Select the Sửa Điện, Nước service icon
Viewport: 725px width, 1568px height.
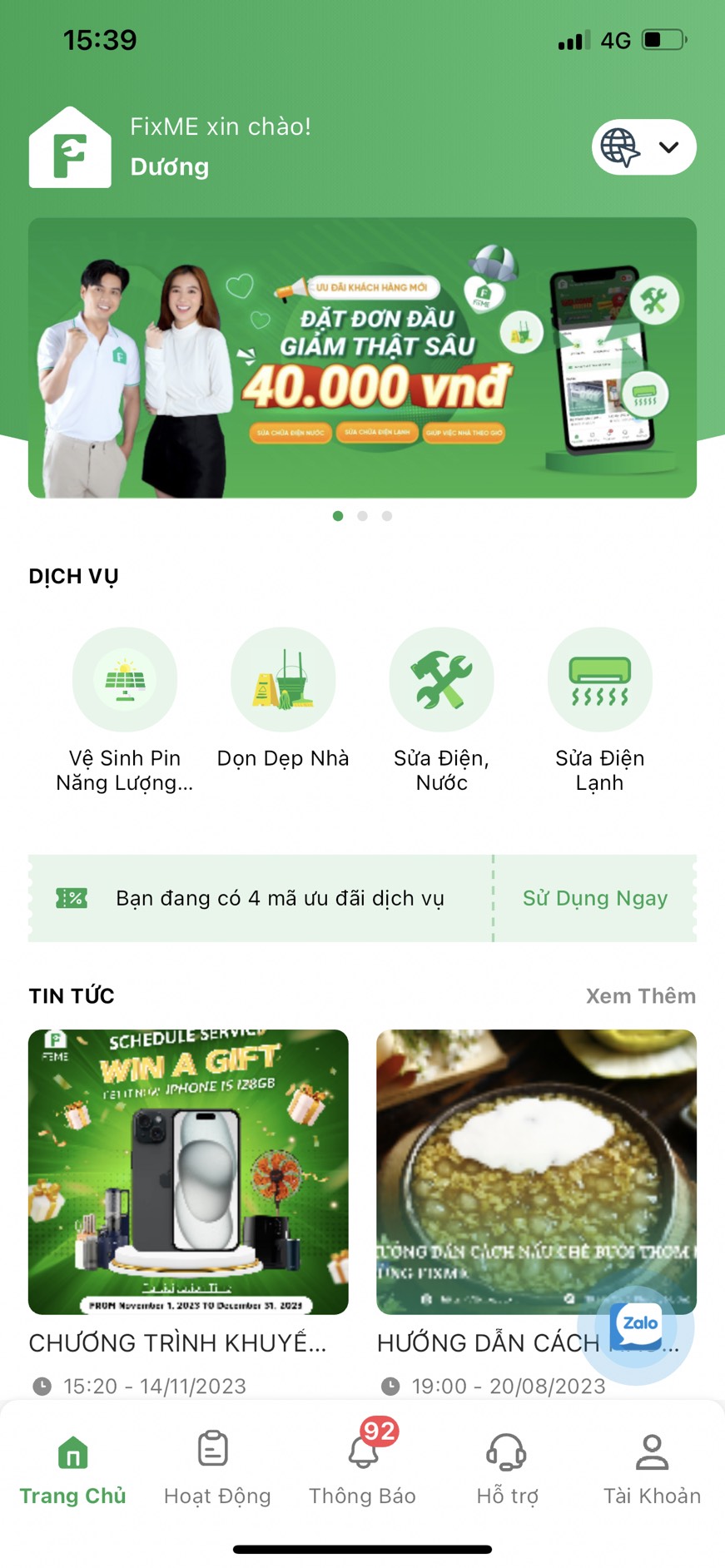[441, 679]
